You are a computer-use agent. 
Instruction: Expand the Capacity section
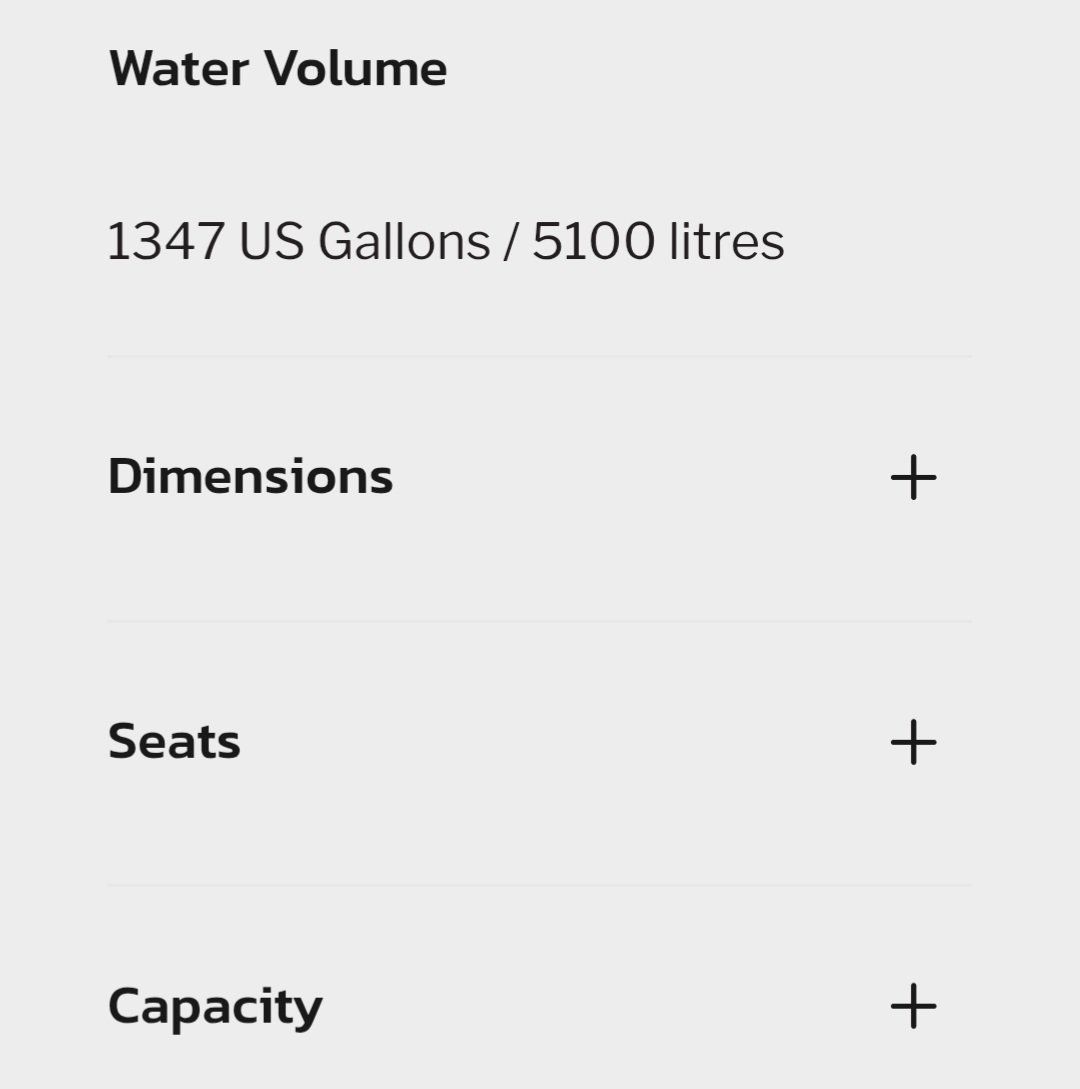click(913, 1006)
